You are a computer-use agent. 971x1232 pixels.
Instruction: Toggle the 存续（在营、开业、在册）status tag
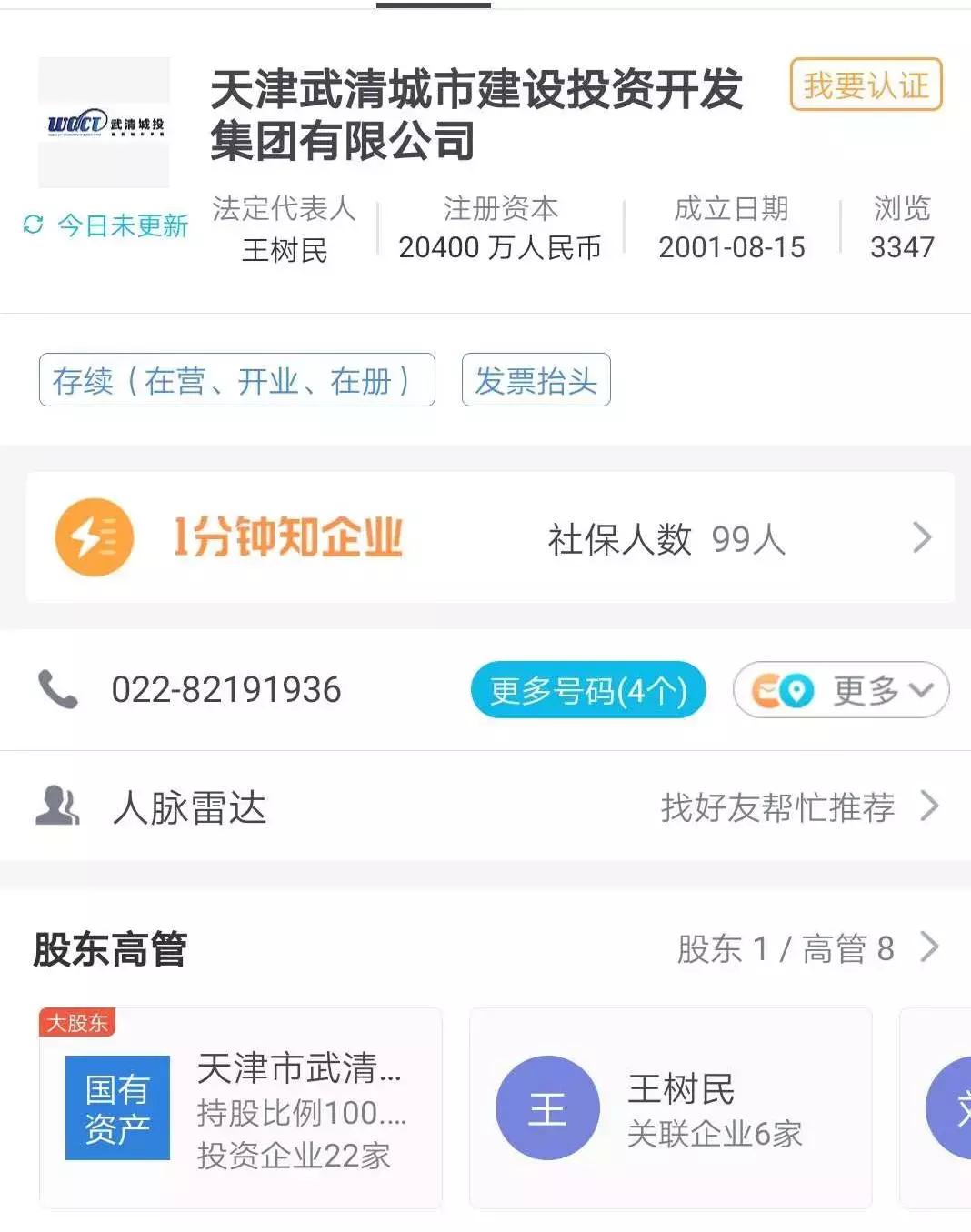click(x=235, y=380)
